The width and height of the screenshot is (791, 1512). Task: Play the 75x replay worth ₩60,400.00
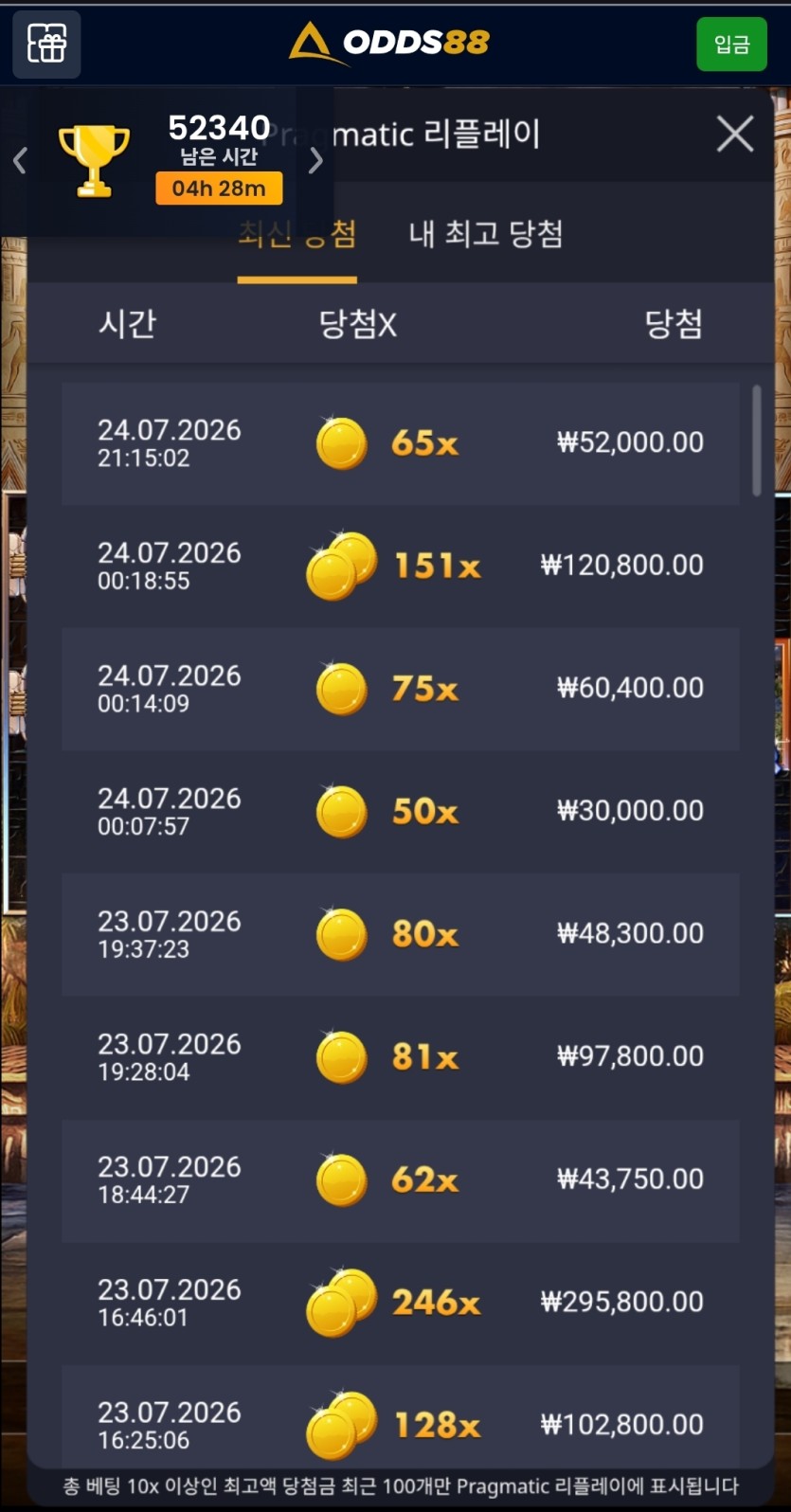pos(400,689)
